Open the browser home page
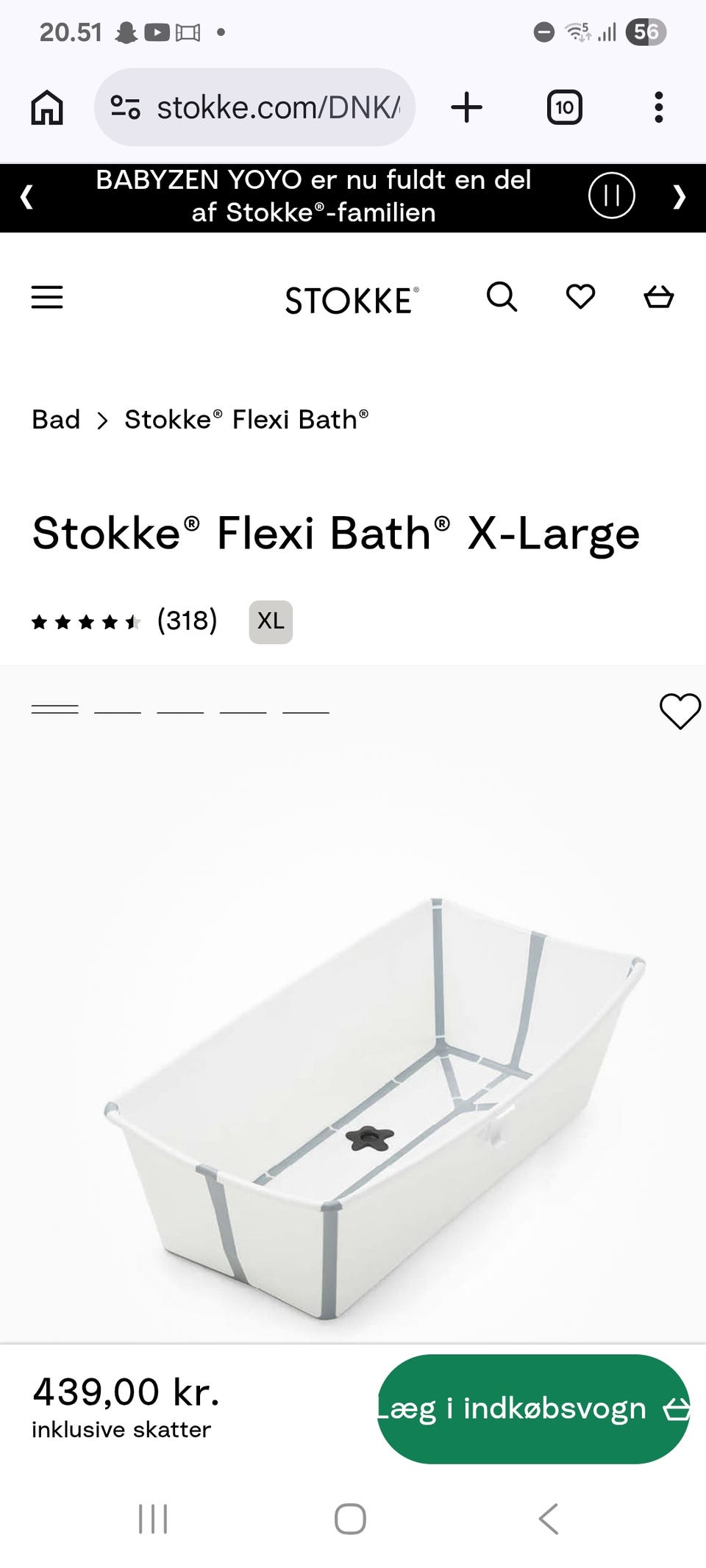The width and height of the screenshot is (706, 1568). tap(47, 107)
